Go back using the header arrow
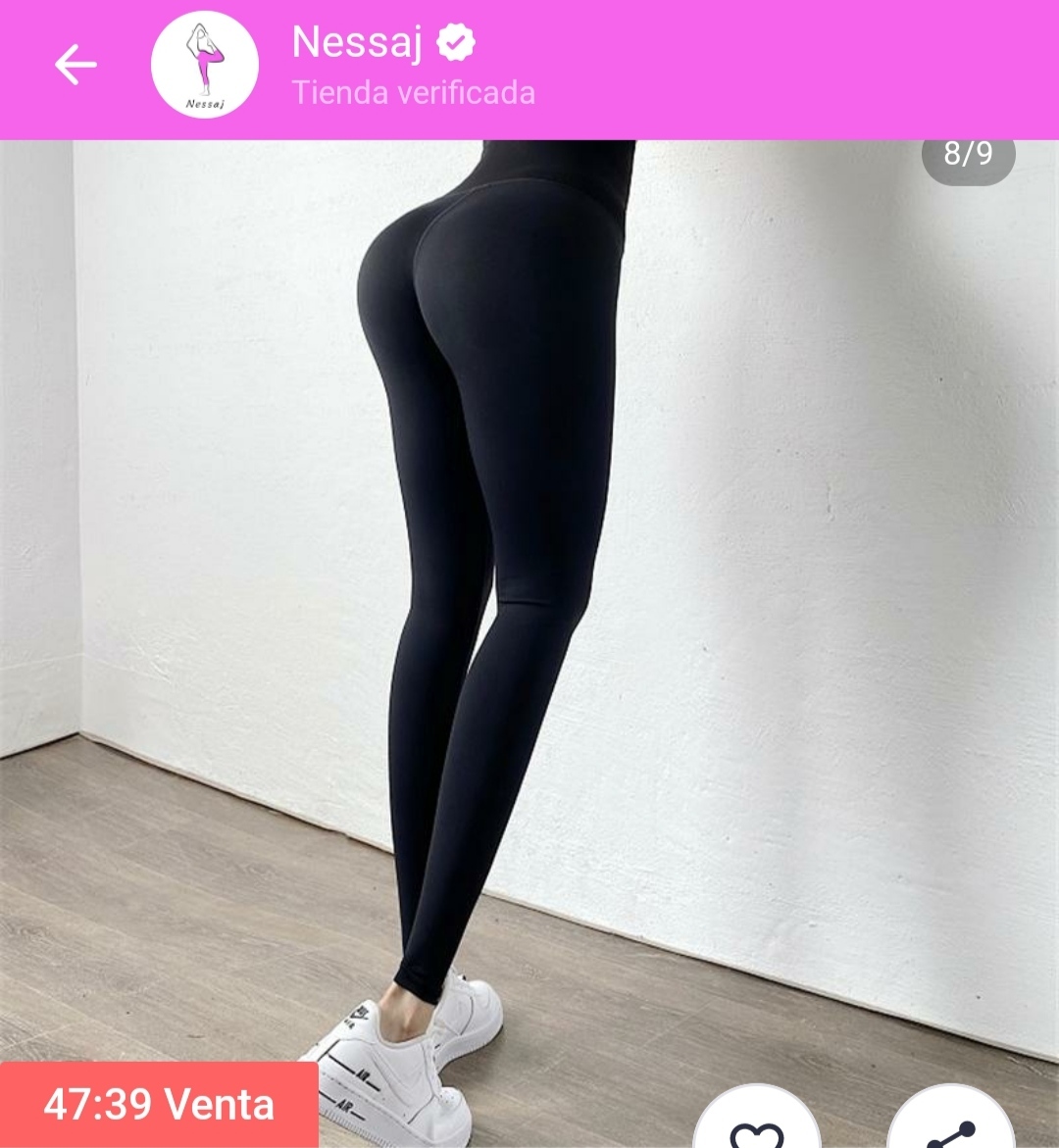 point(76,66)
